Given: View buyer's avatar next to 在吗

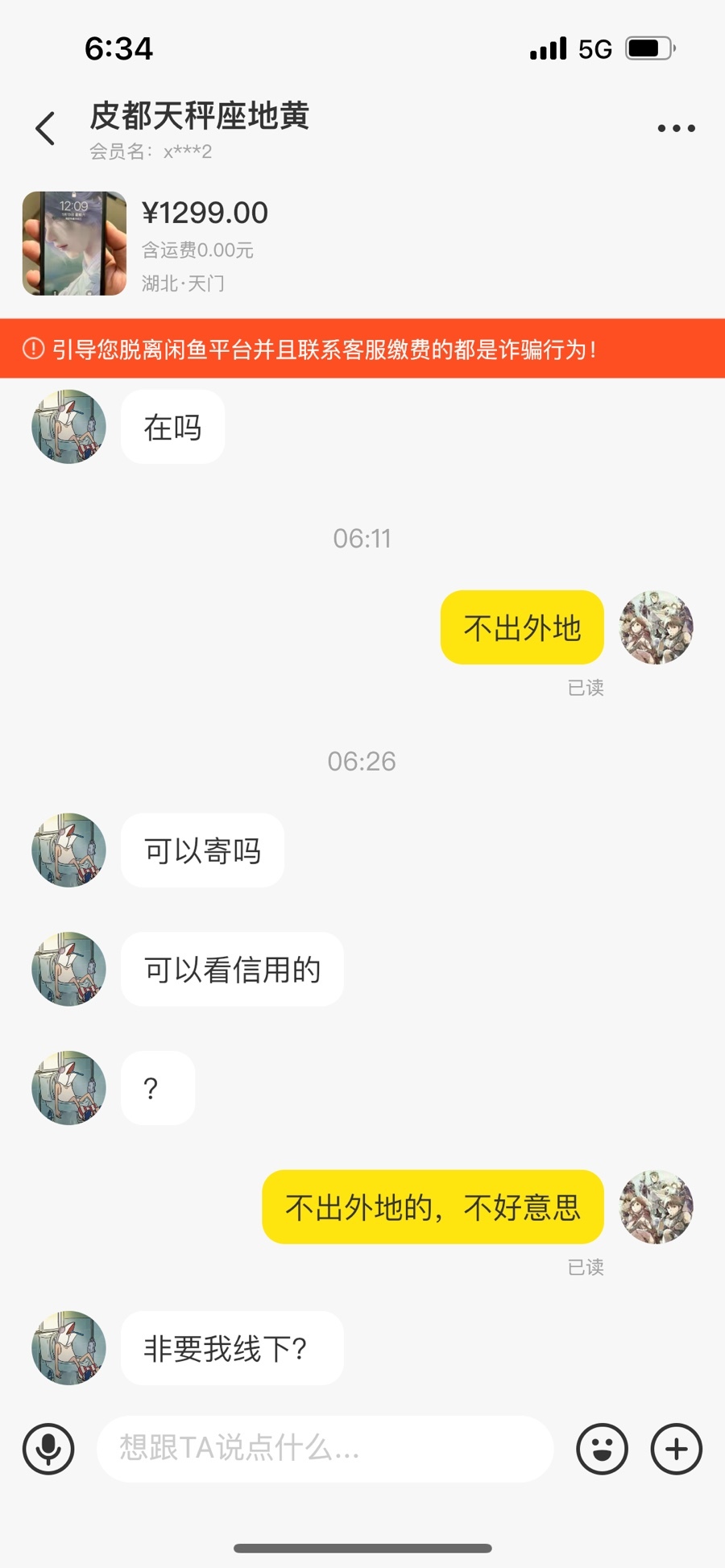Looking at the screenshot, I should pos(68,427).
